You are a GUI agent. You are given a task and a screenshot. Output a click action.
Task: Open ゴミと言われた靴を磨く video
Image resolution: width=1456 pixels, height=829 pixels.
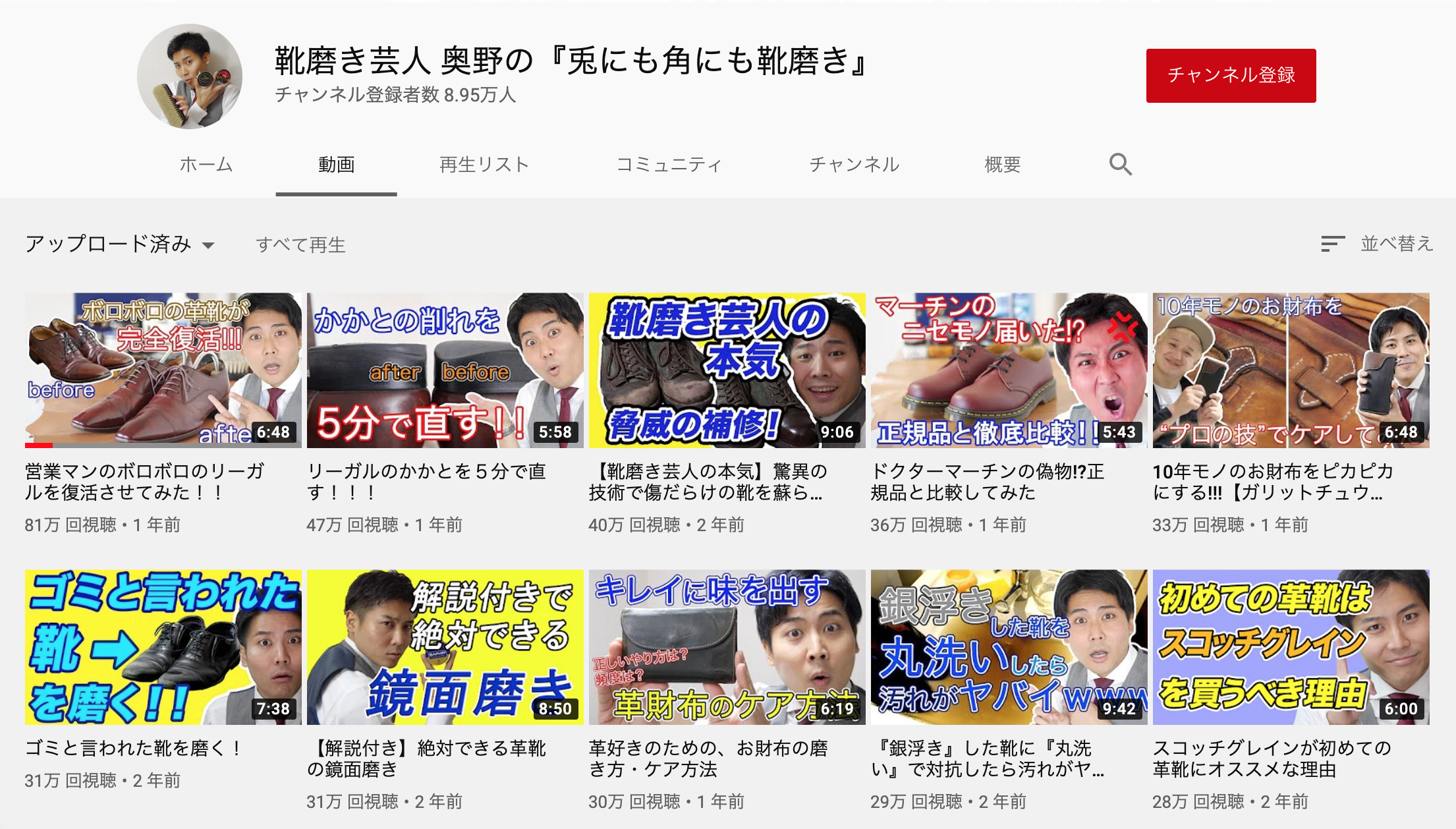coord(163,647)
